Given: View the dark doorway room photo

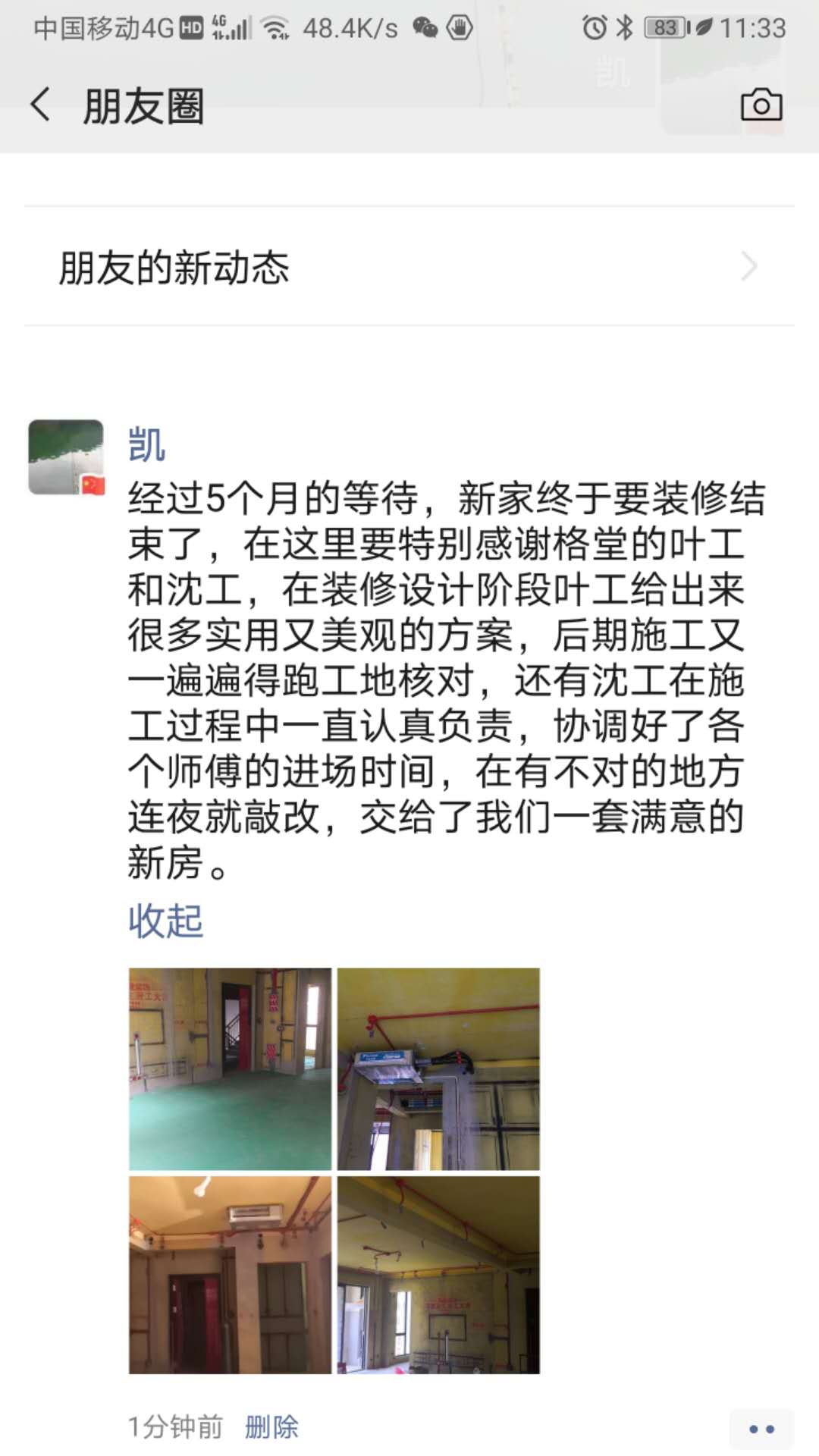Looking at the screenshot, I should coord(230,1275).
